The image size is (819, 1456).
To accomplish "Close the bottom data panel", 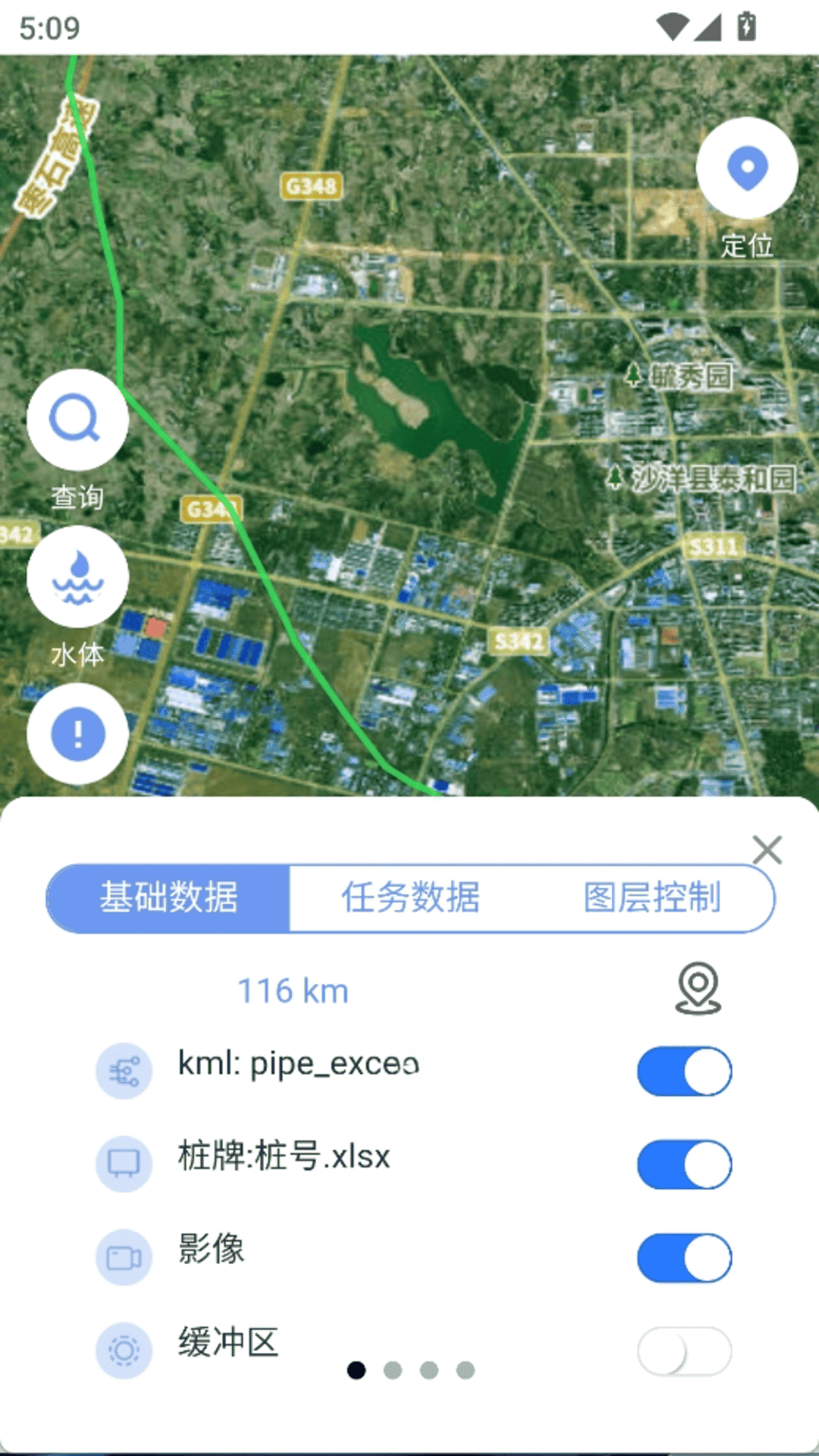I will [x=768, y=850].
